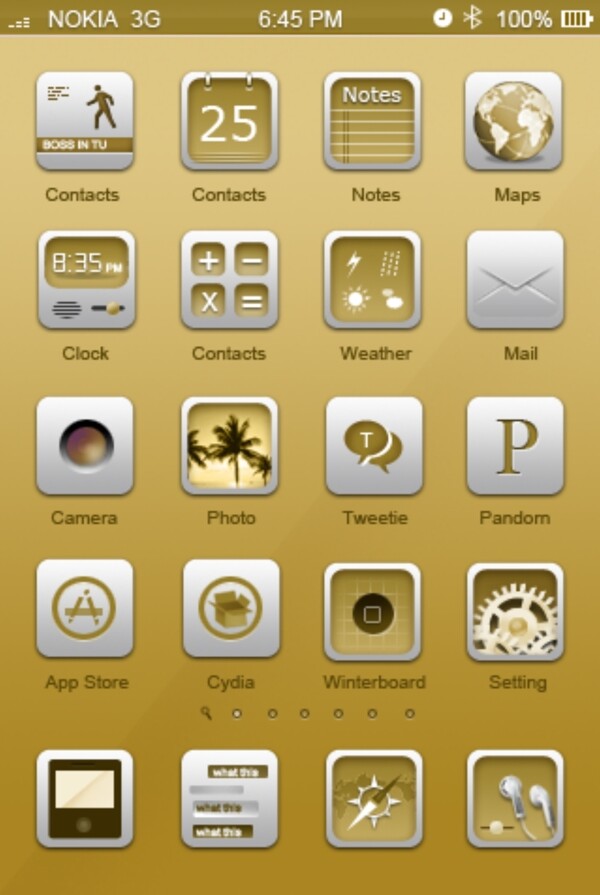Open the Tweetie app
This screenshot has height=895, width=600.
pyautogui.click(x=374, y=446)
